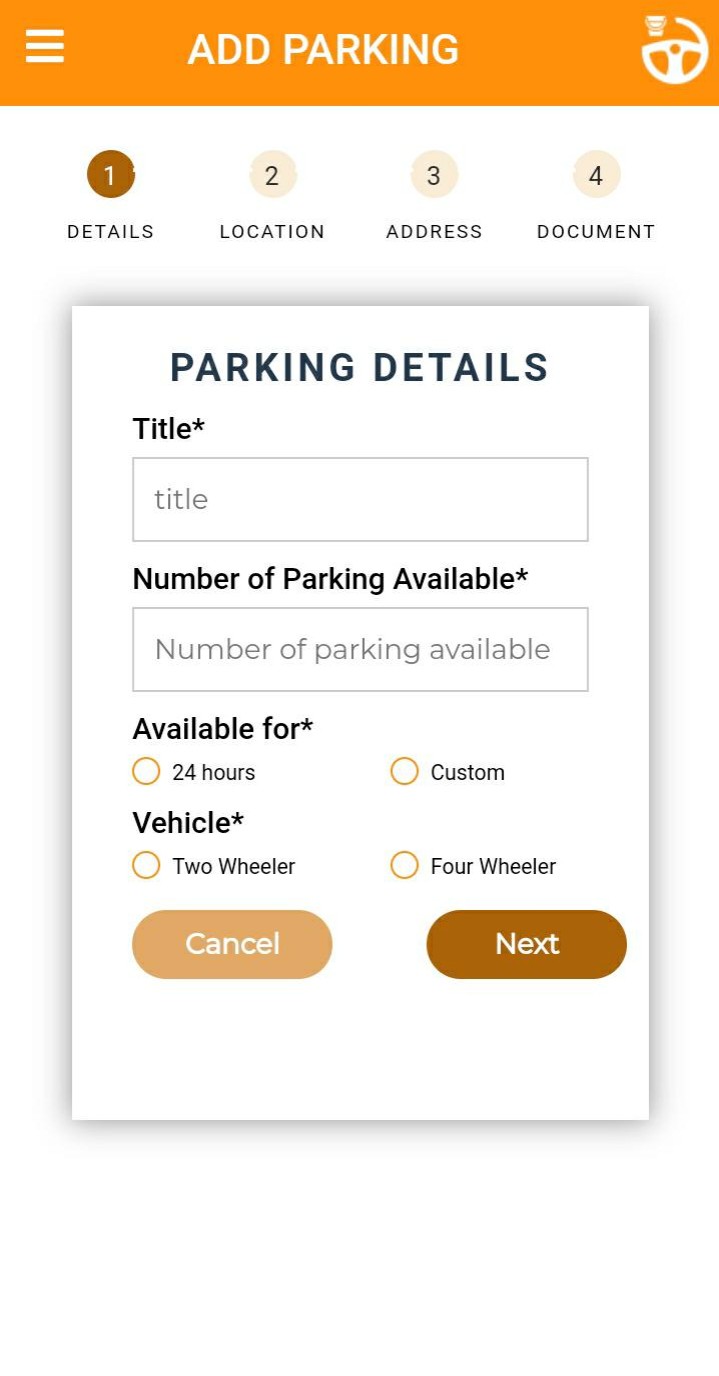The width and height of the screenshot is (719, 1376).
Task: Cancel adding the parking
Action: click(x=232, y=944)
